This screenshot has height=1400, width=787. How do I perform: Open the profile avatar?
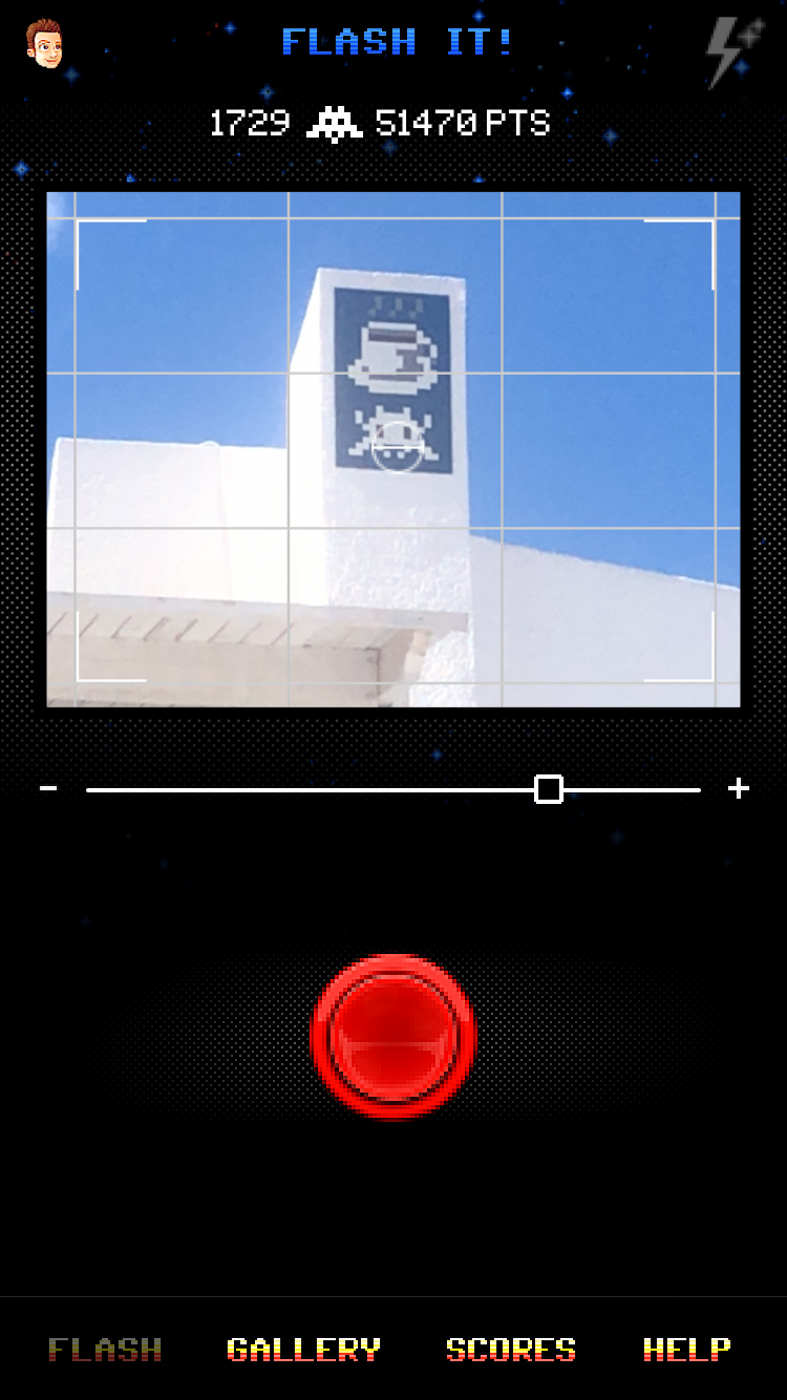(x=44, y=43)
